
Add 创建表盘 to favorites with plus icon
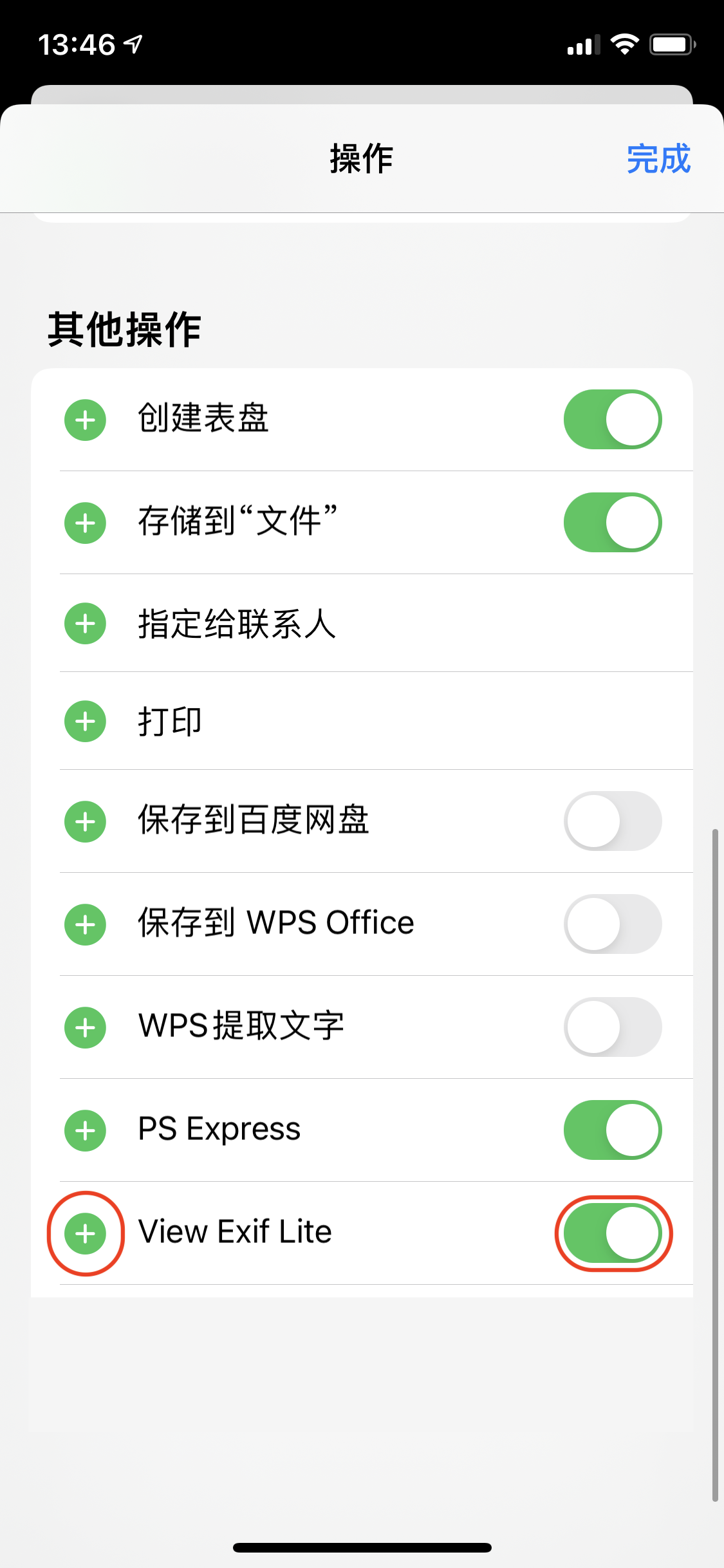point(85,420)
